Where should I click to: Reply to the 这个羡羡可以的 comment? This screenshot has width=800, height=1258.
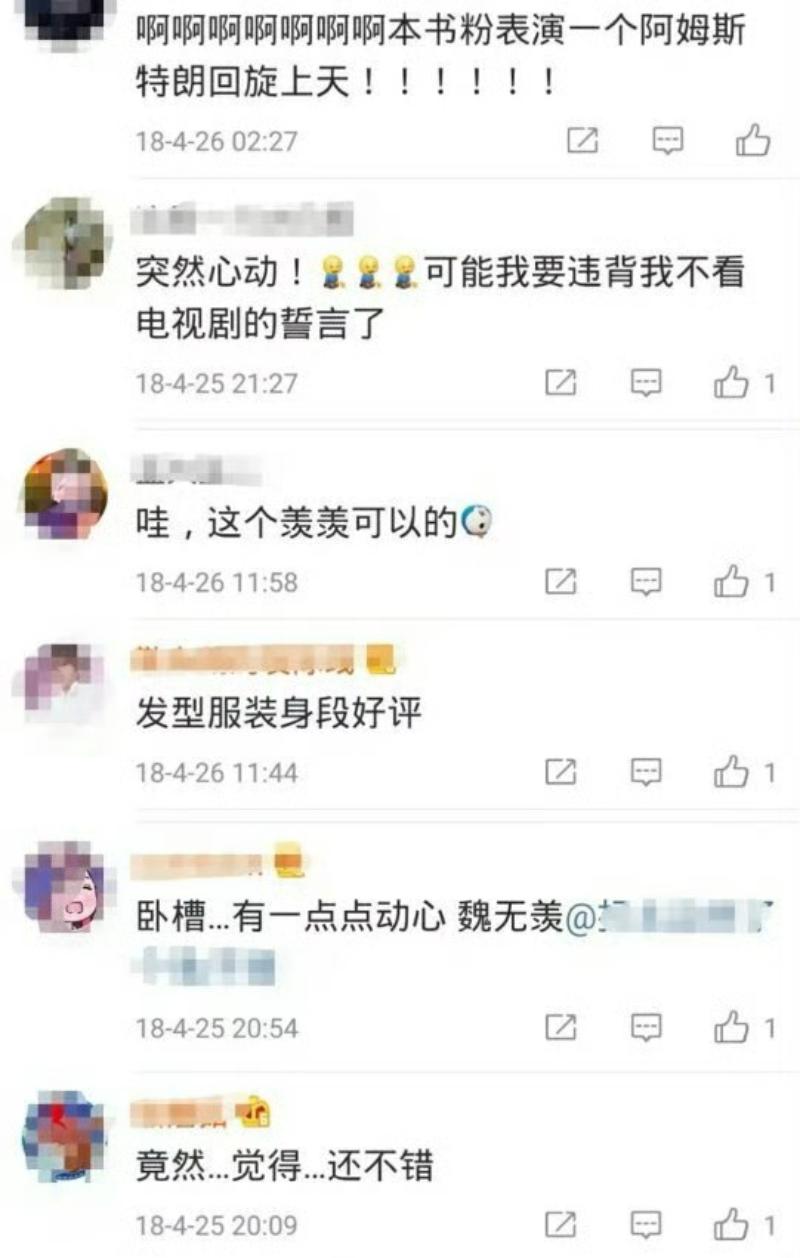647,581
